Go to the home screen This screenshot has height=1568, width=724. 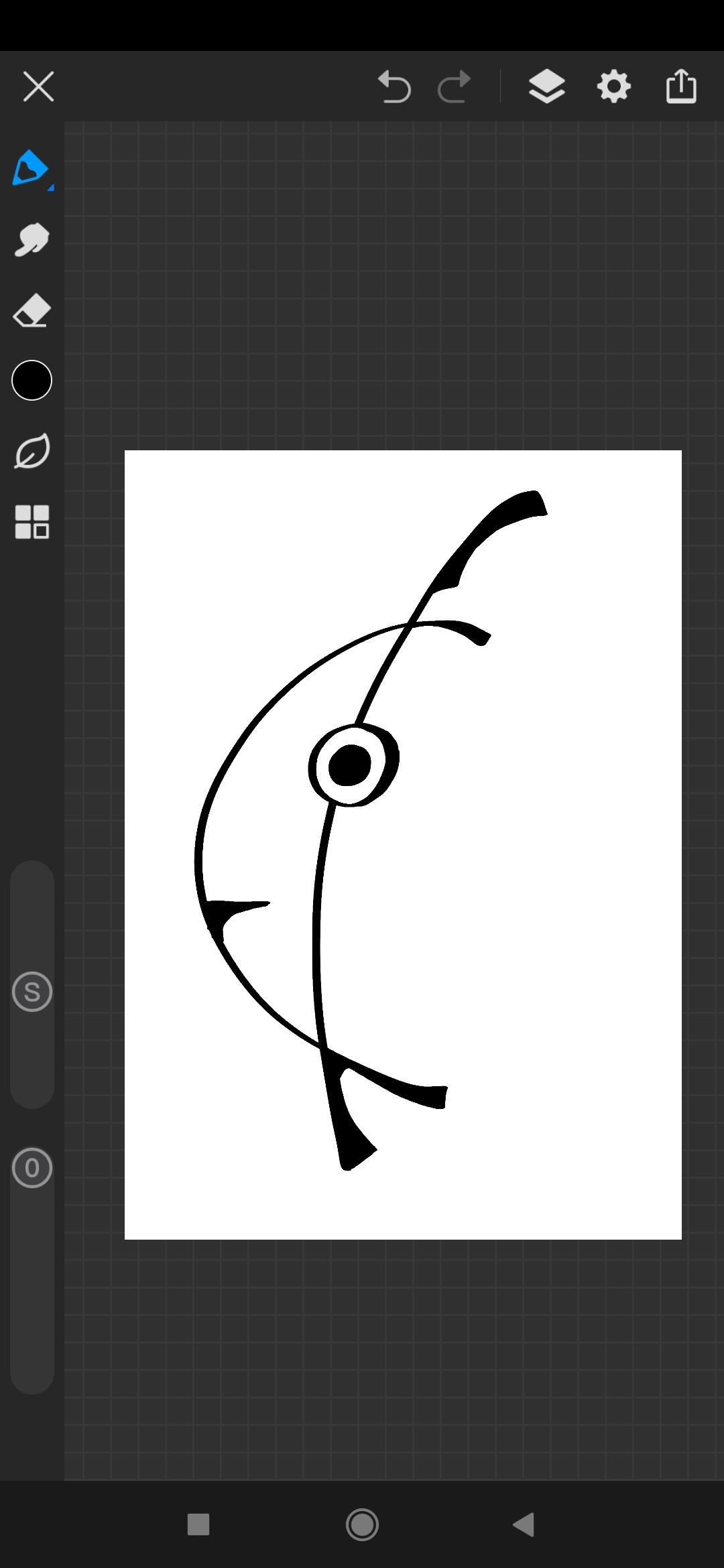click(362, 1524)
